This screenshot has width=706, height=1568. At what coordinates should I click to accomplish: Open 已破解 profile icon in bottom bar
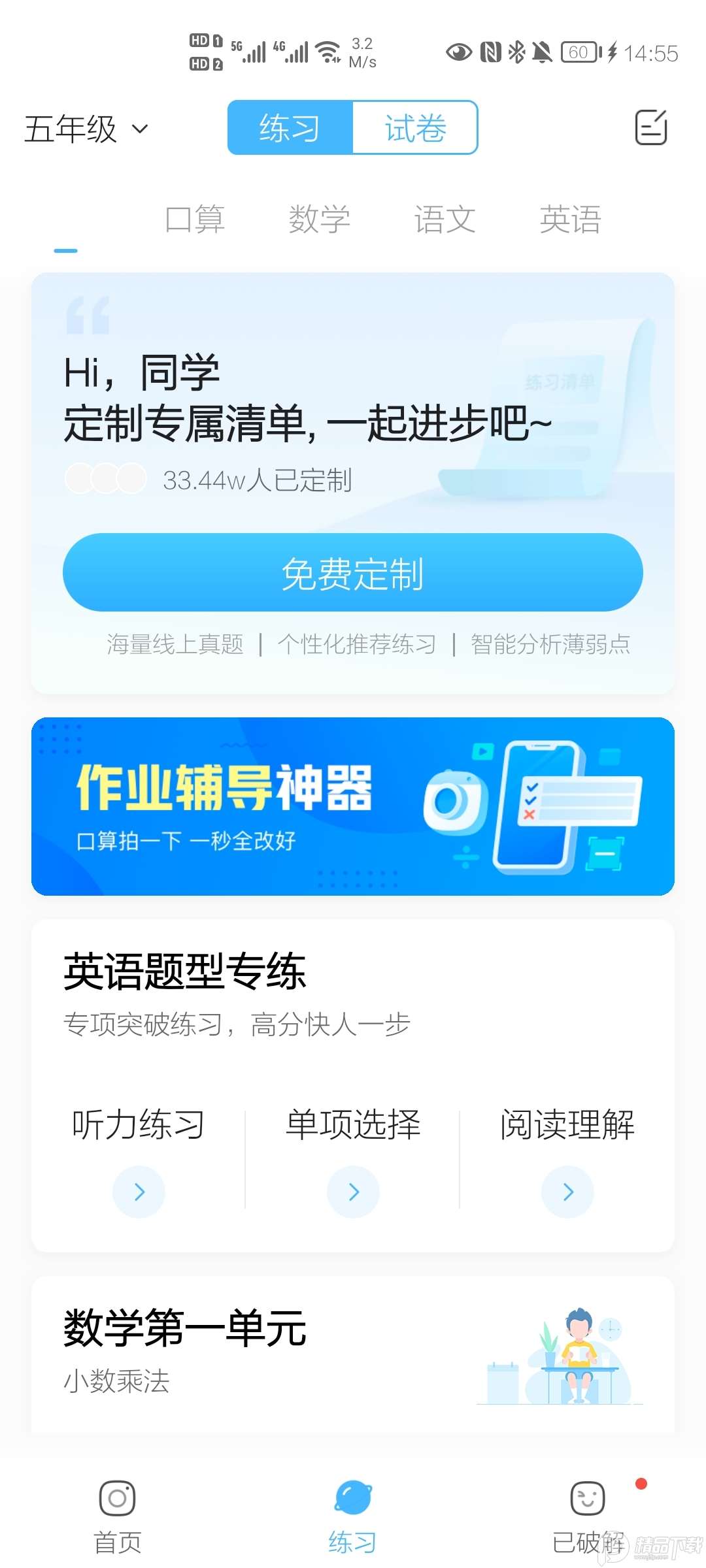pyautogui.click(x=587, y=1499)
